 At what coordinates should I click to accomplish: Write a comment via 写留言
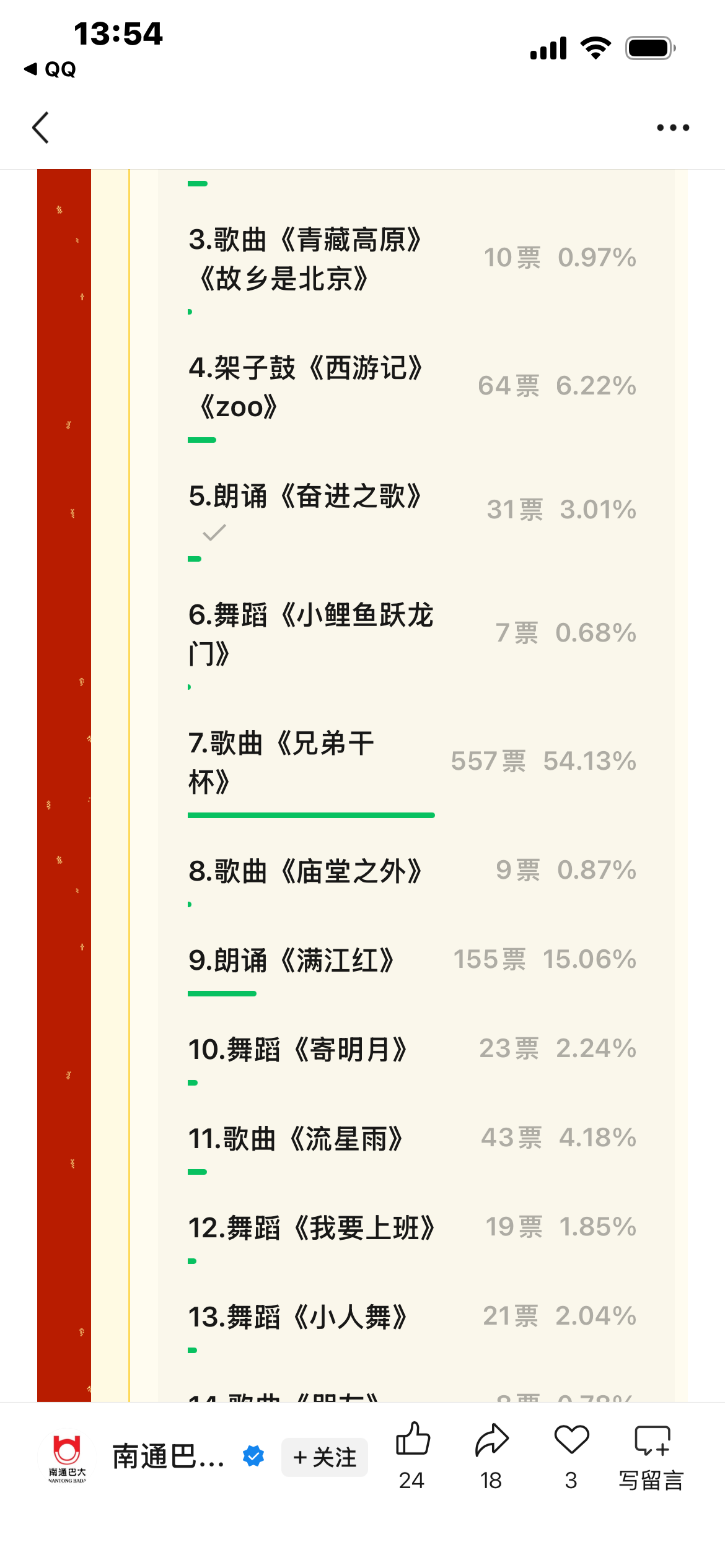pyautogui.click(x=652, y=1455)
